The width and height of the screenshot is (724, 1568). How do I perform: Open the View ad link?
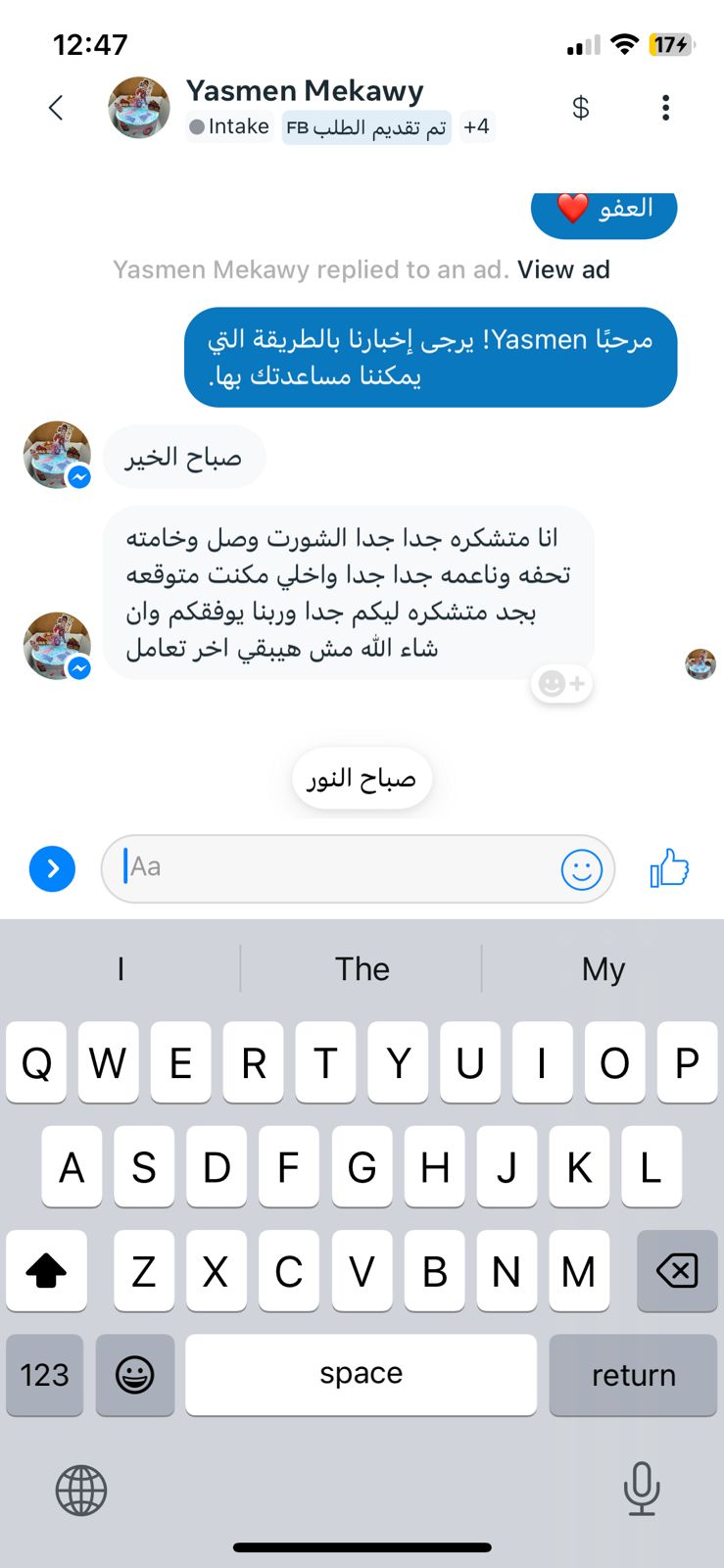[563, 269]
